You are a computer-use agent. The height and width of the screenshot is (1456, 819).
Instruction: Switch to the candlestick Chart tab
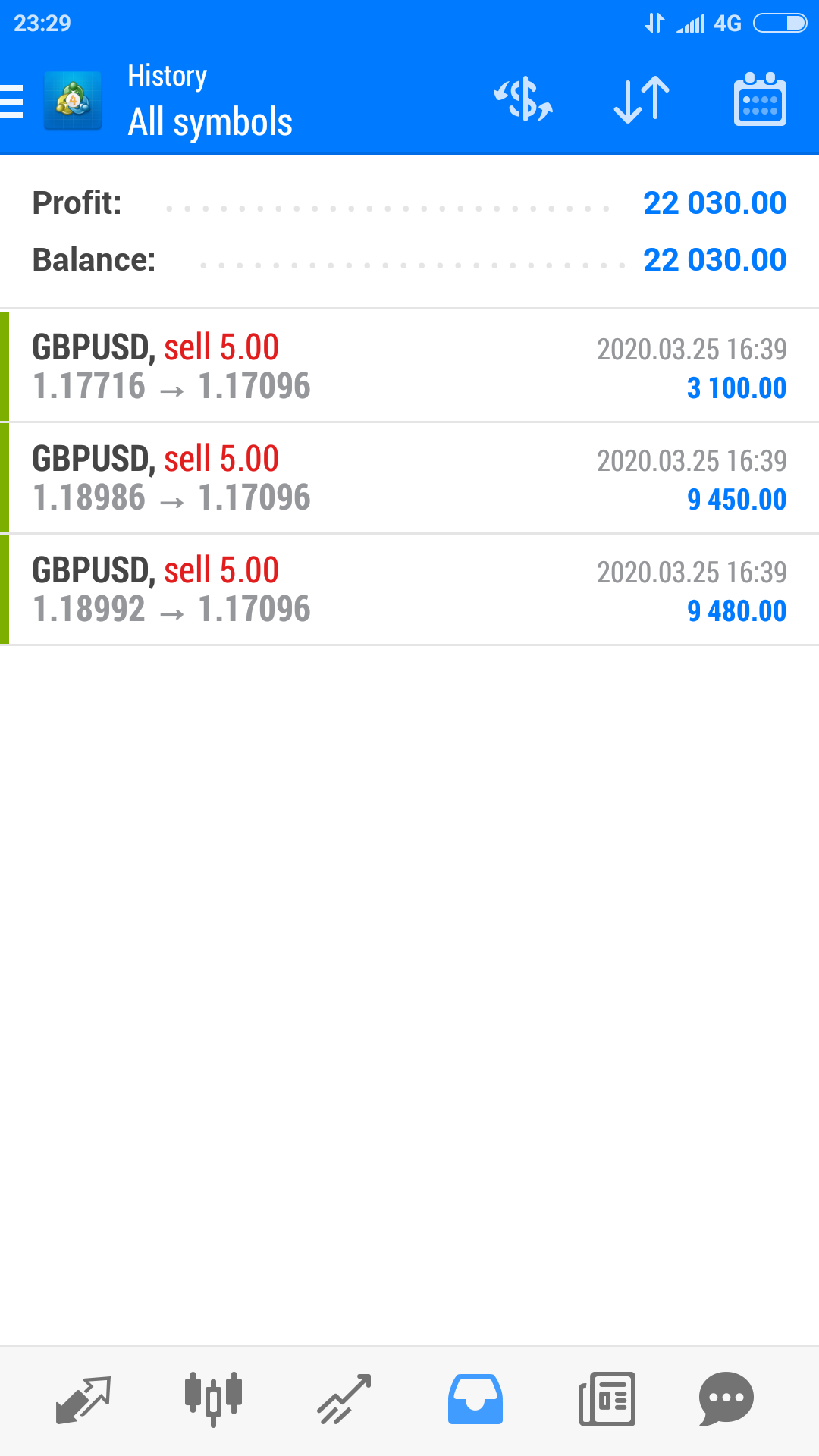click(214, 1399)
